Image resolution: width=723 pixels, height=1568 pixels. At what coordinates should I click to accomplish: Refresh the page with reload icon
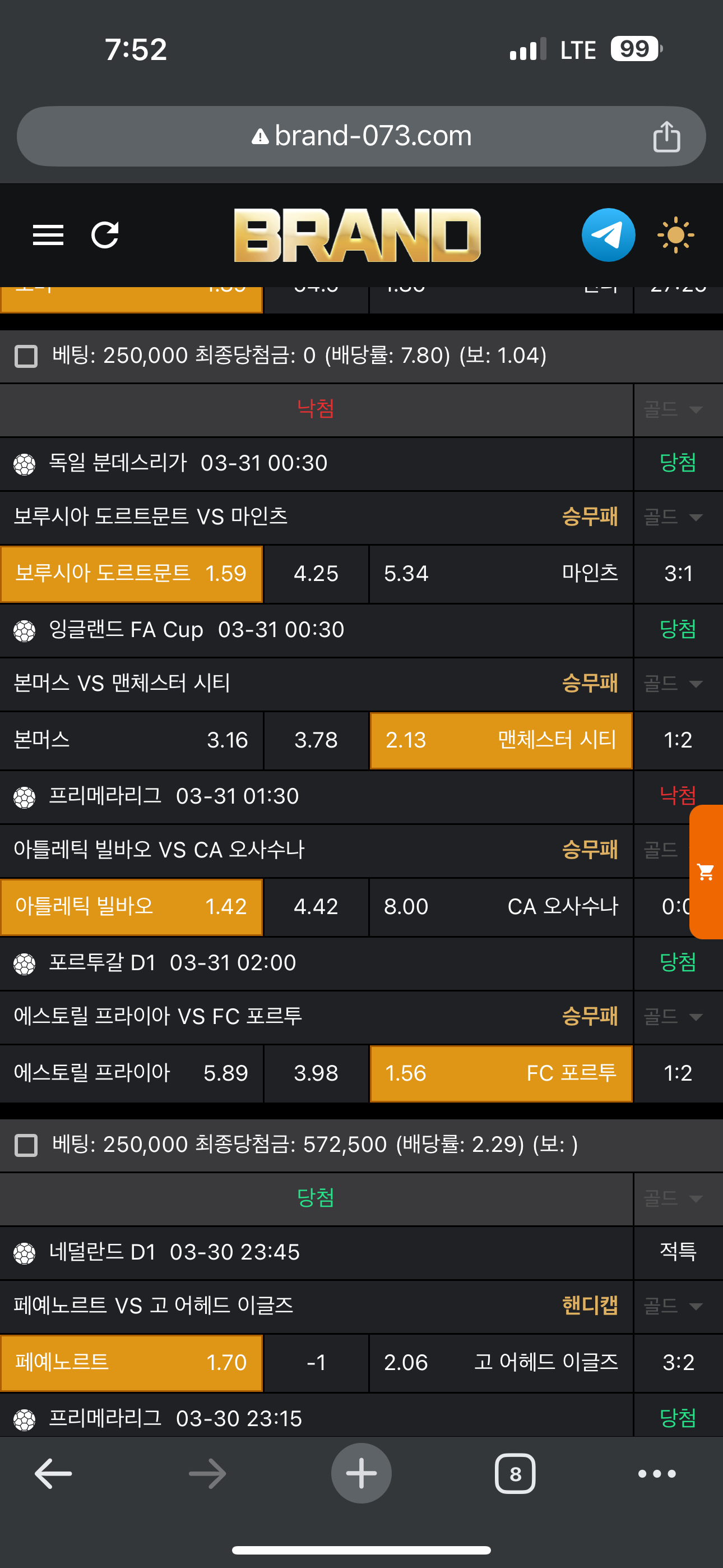[x=105, y=235]
